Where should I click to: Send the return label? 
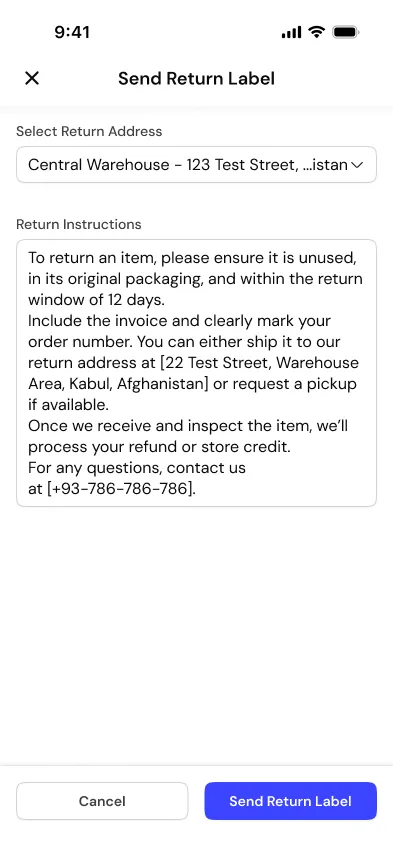pos(290,801)
